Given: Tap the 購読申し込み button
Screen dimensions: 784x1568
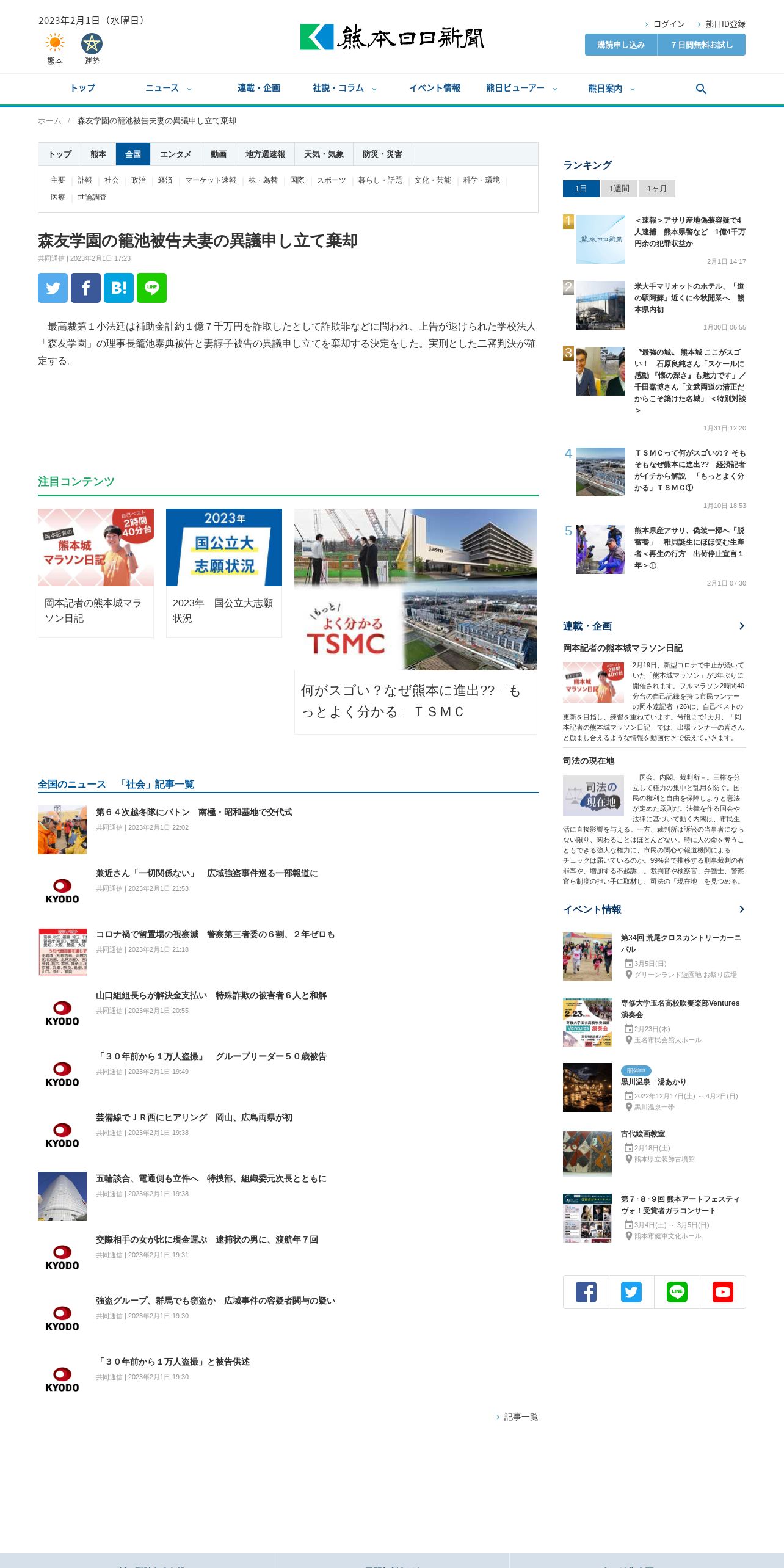Looking at the screenshot, I should pos(621,45).
